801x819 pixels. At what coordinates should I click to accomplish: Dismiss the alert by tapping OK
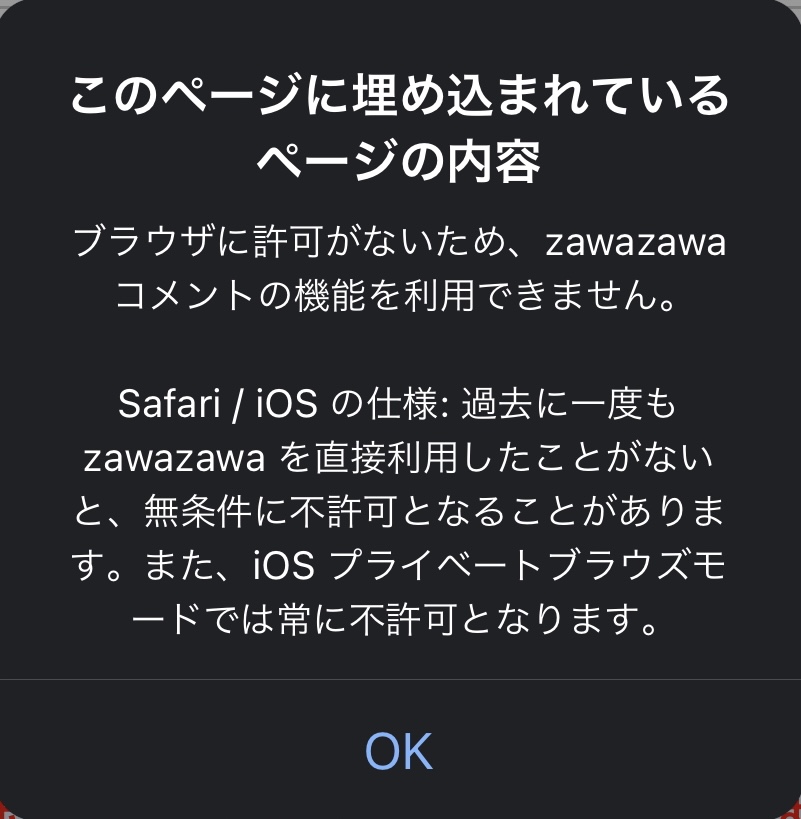tap(400, 750)
